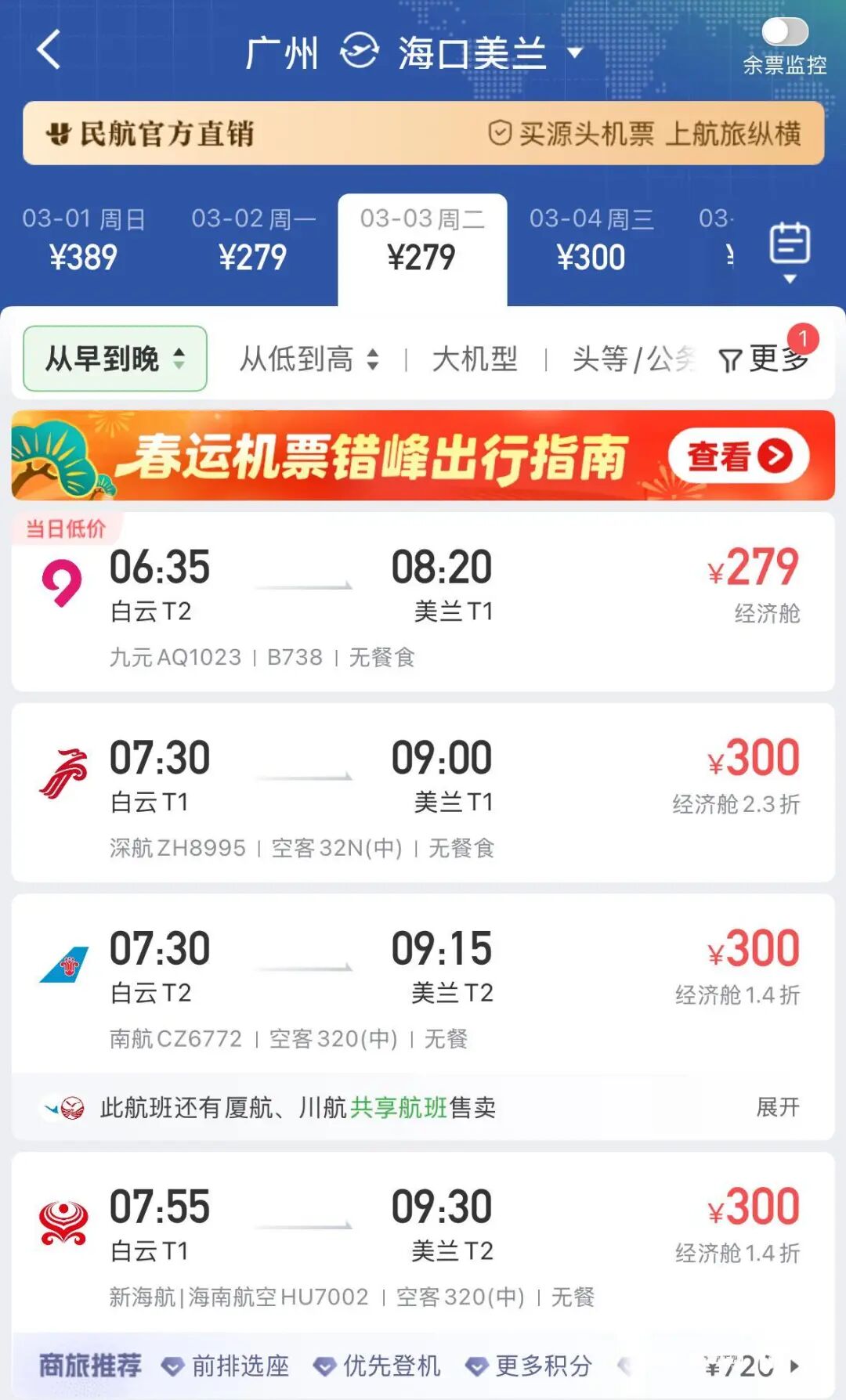Toggle the 从早到晚 sort order
Screen dimensions: 846x1400
pos(113,358)
